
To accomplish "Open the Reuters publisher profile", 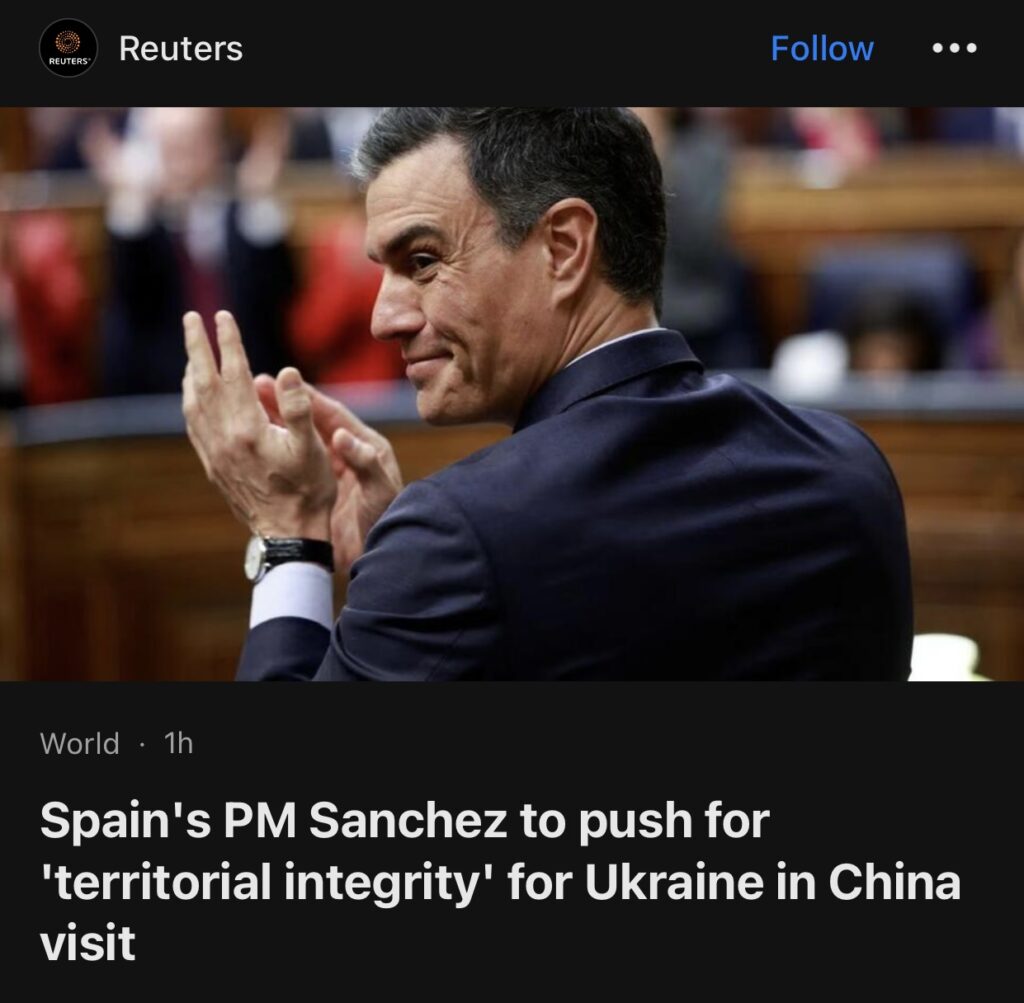I will point(180,48).
